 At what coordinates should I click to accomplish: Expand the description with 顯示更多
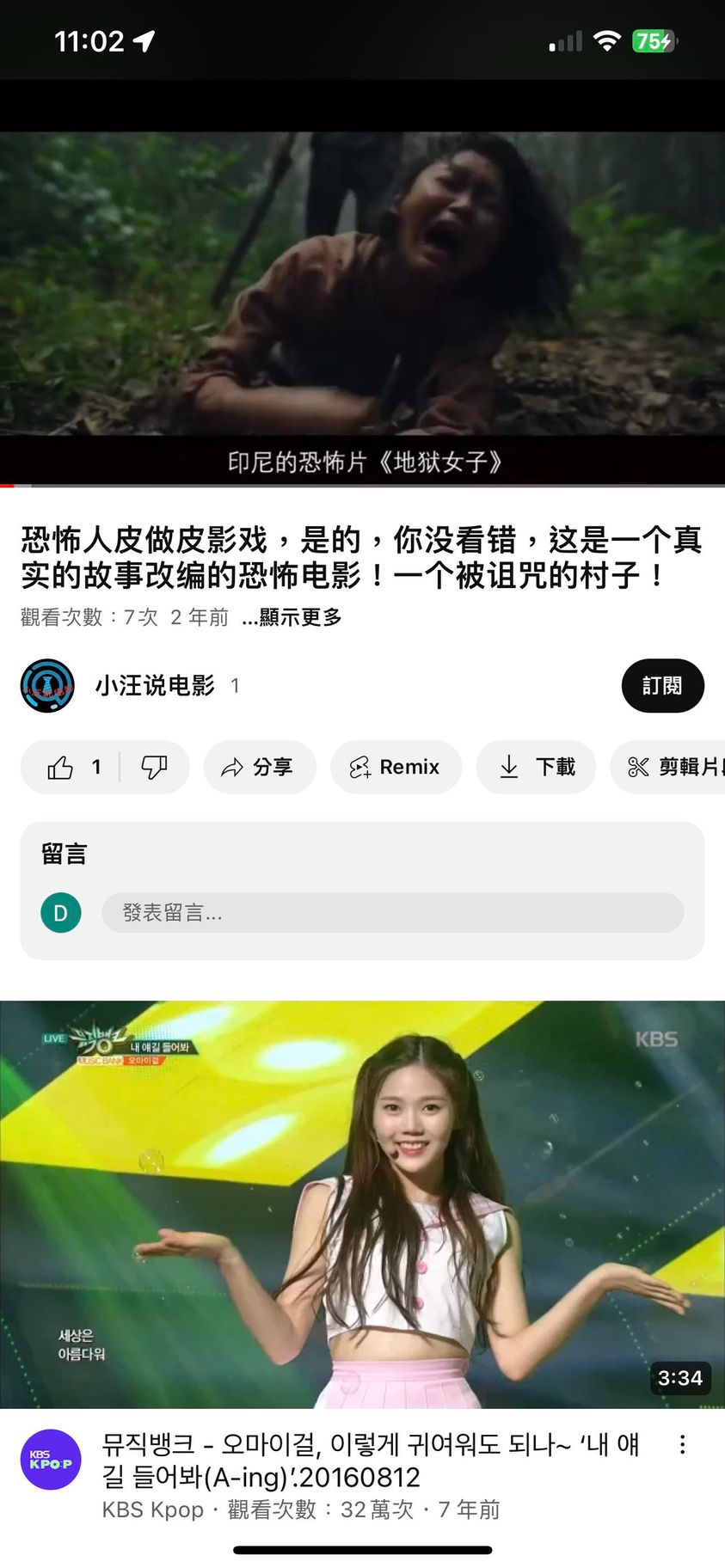coord(292,617)
